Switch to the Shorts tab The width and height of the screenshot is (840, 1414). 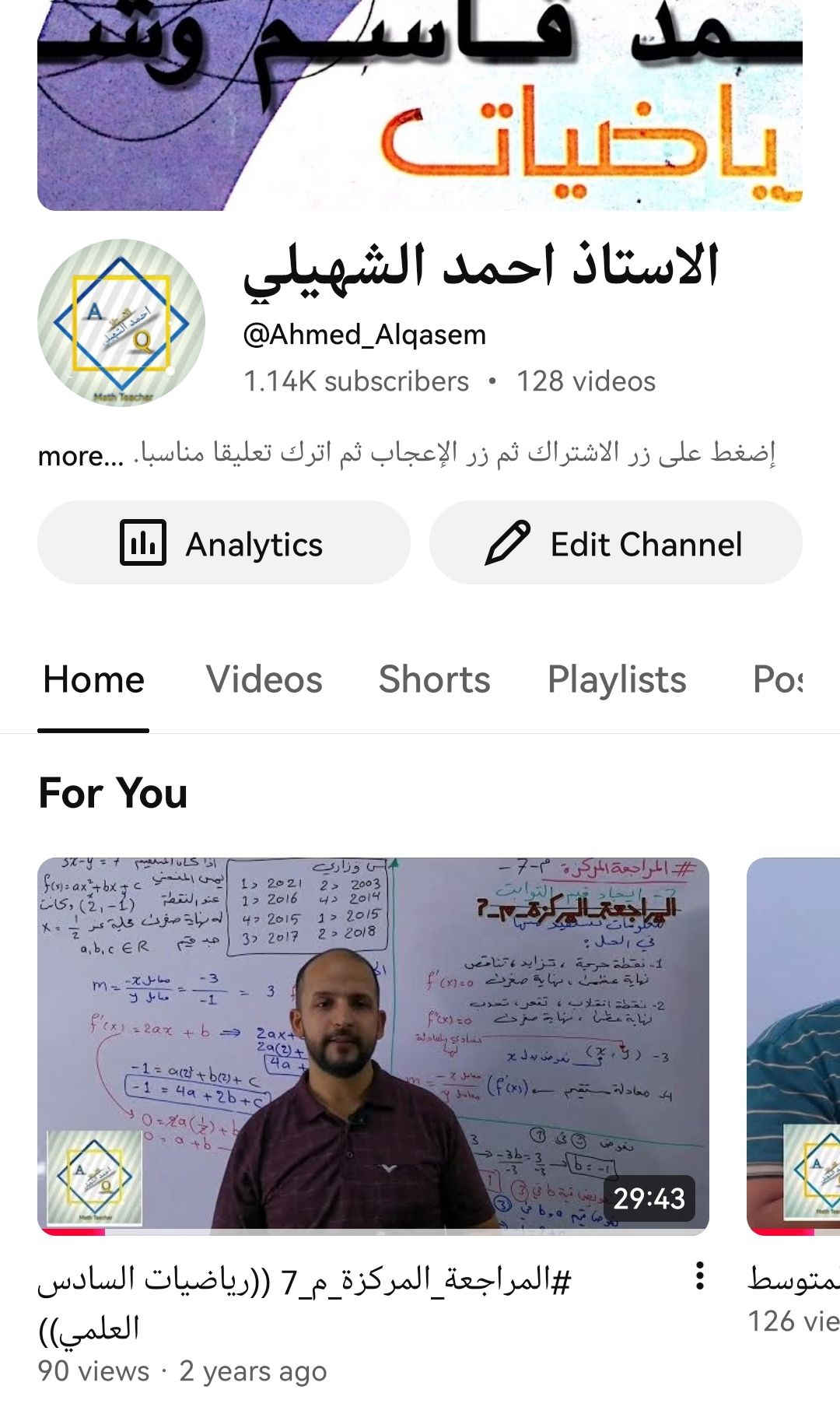click(434, 679)
